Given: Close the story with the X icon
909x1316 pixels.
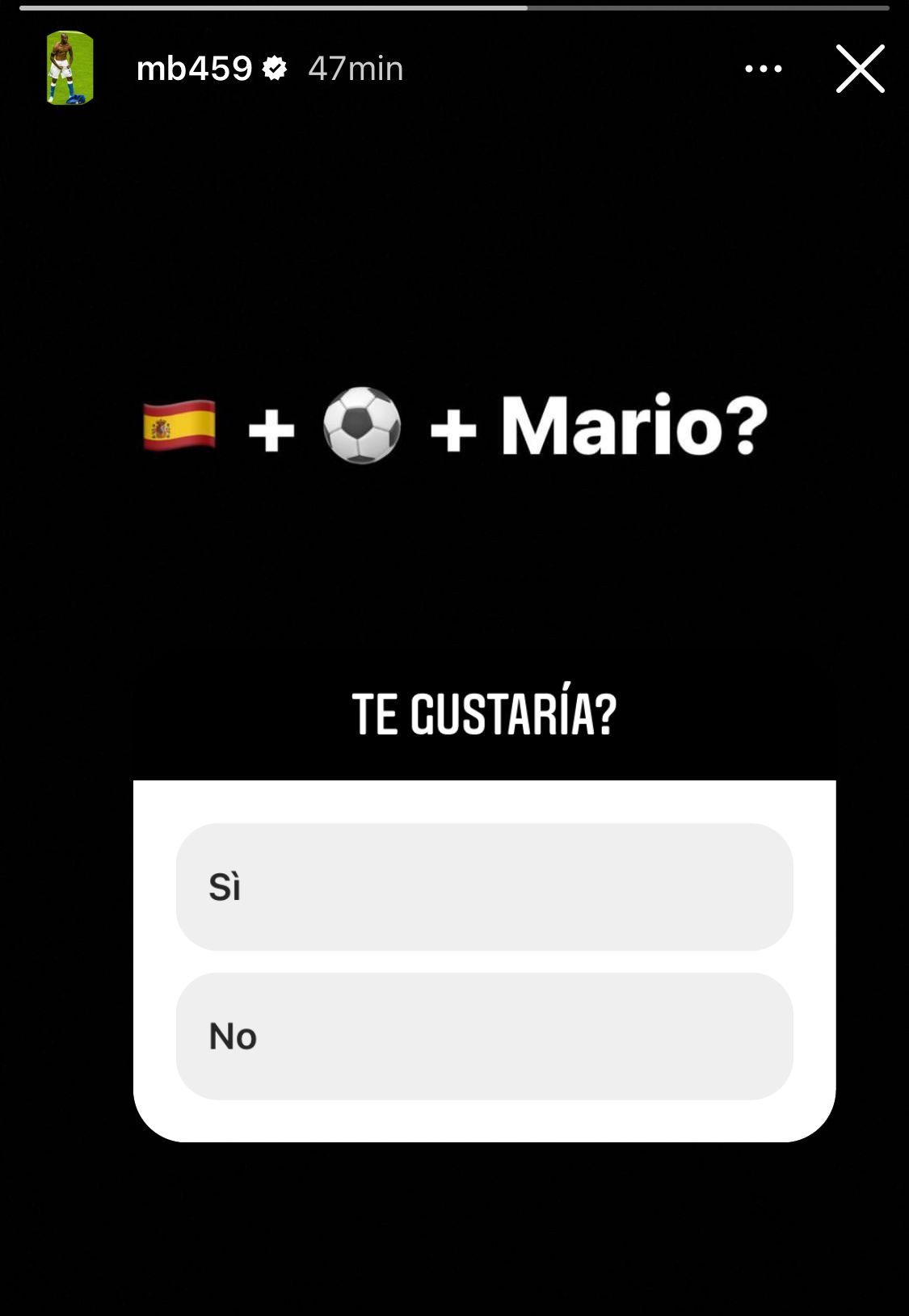Looking at the screenshot, I should pyautogui.click(x=861, y=69).
